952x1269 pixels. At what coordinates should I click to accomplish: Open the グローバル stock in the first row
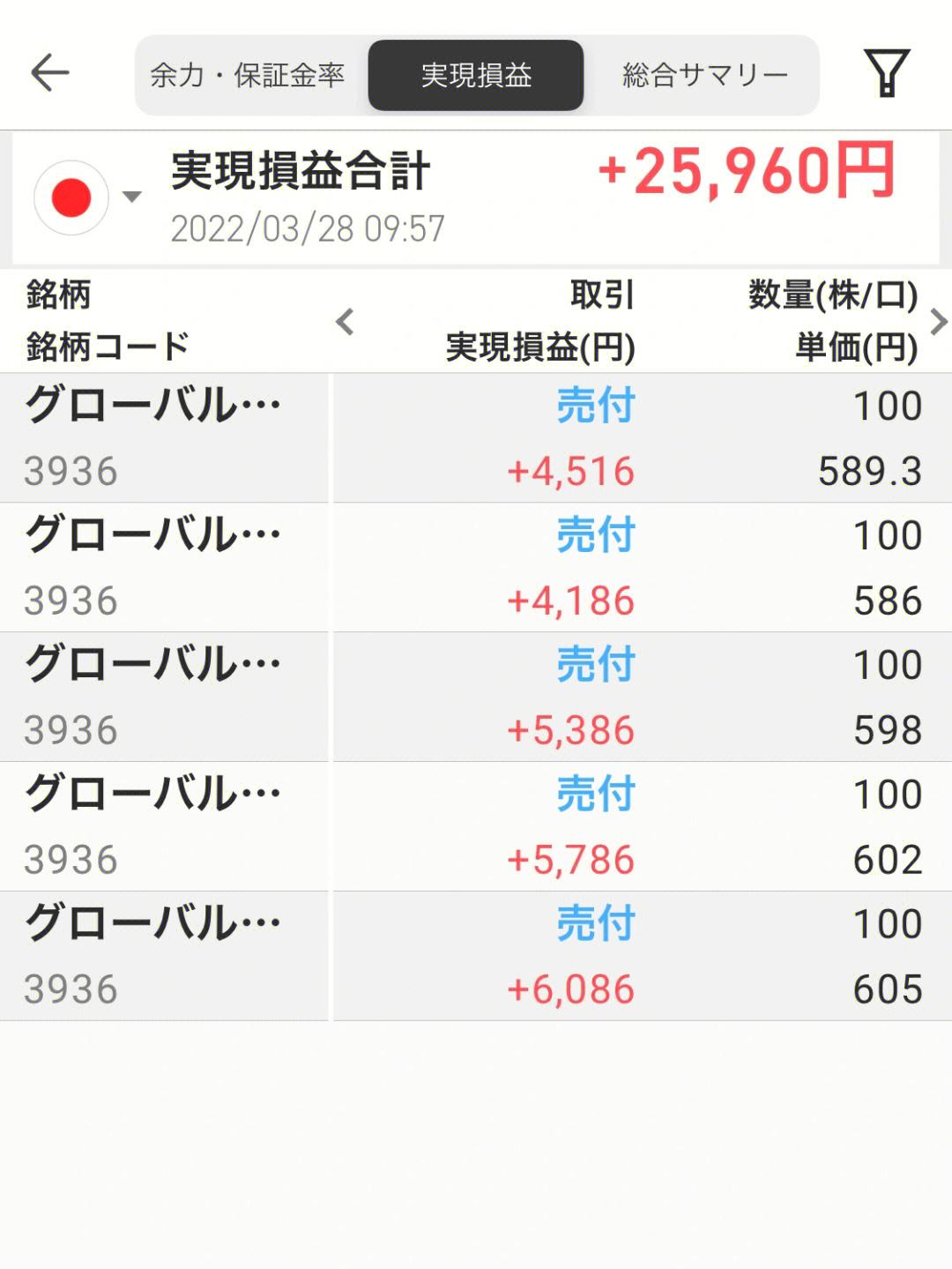(156, 405)
